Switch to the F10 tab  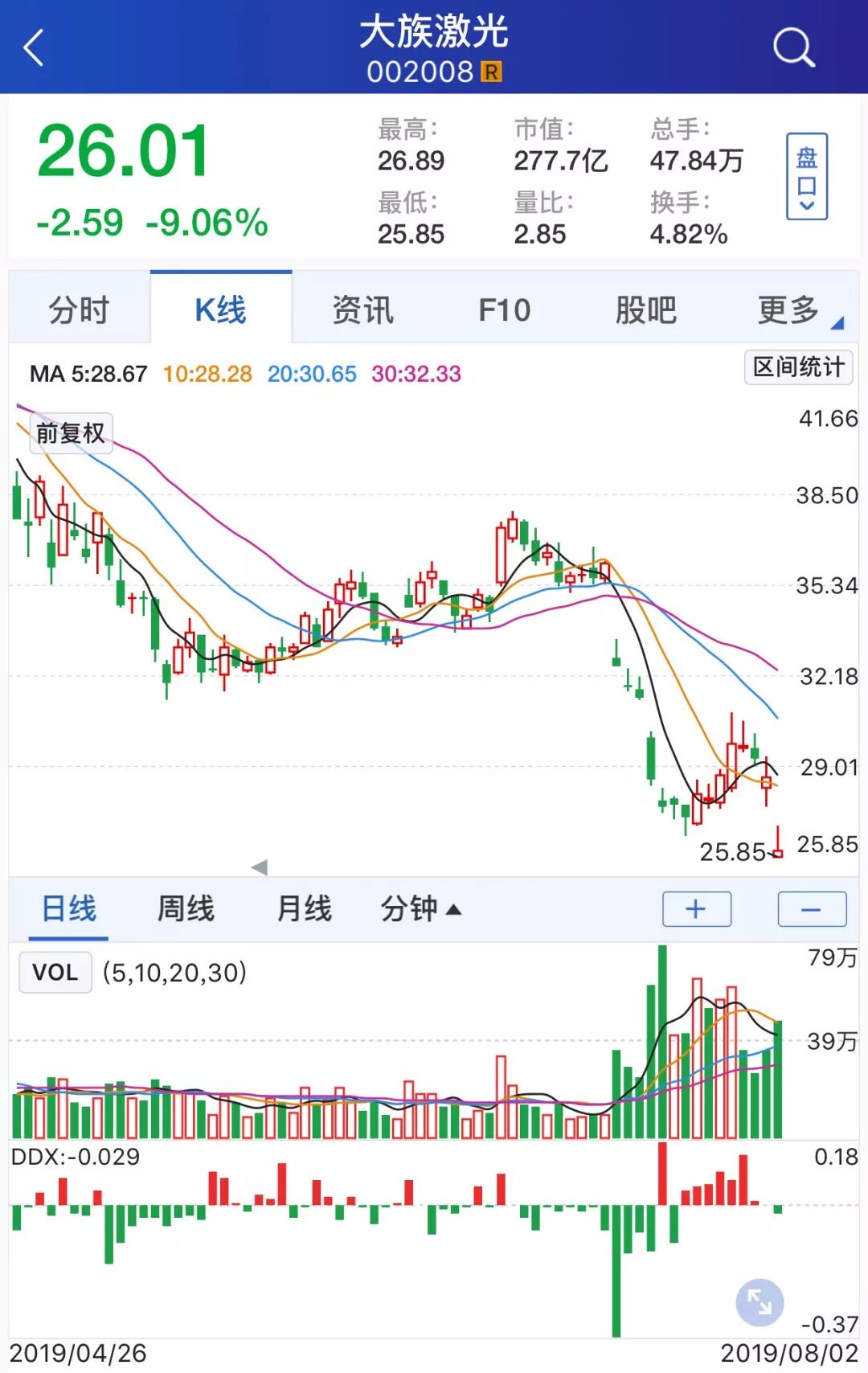(504, 309)
